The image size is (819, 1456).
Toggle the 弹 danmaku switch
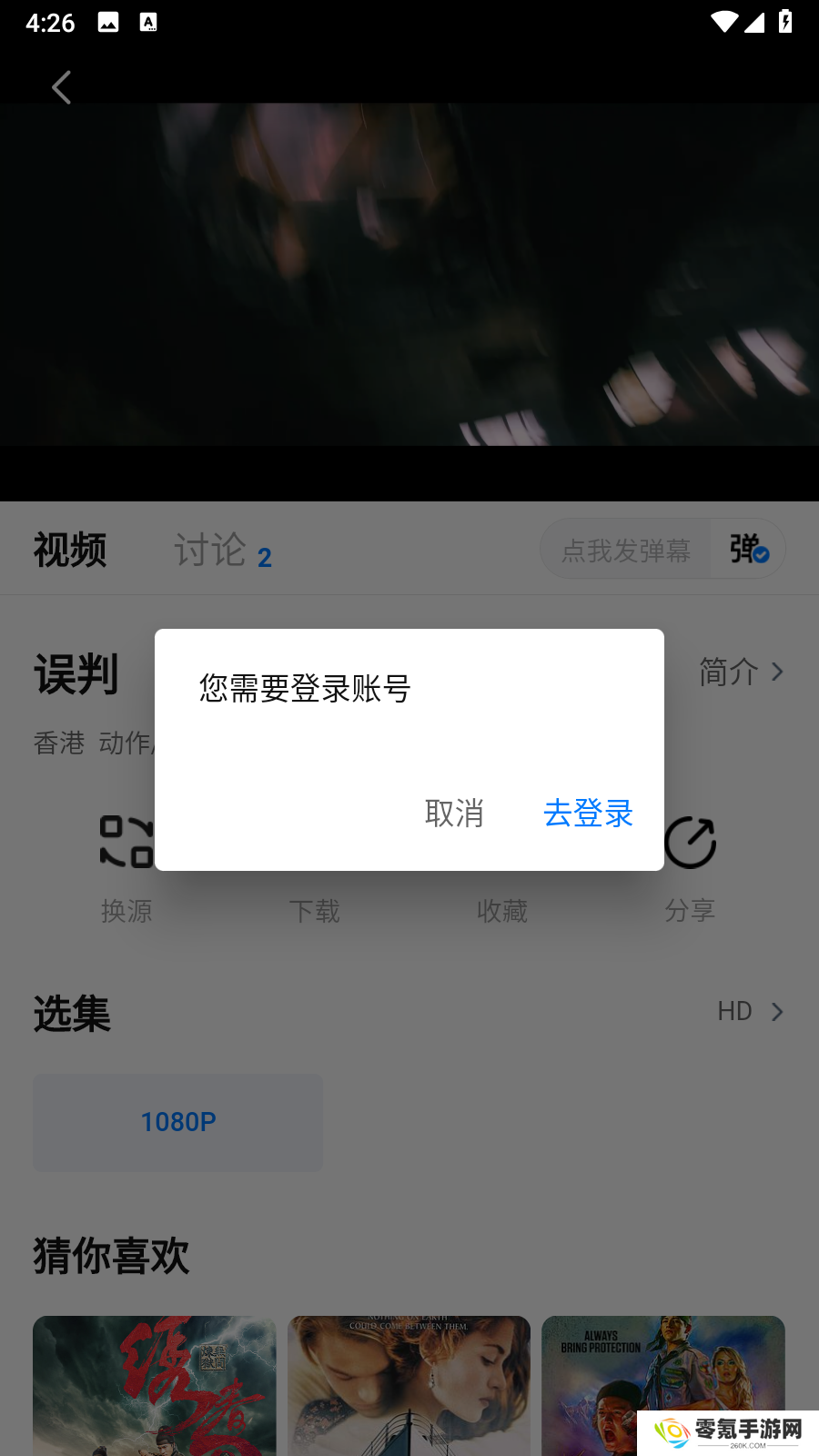pyautogui.click(x=749, y=549)
